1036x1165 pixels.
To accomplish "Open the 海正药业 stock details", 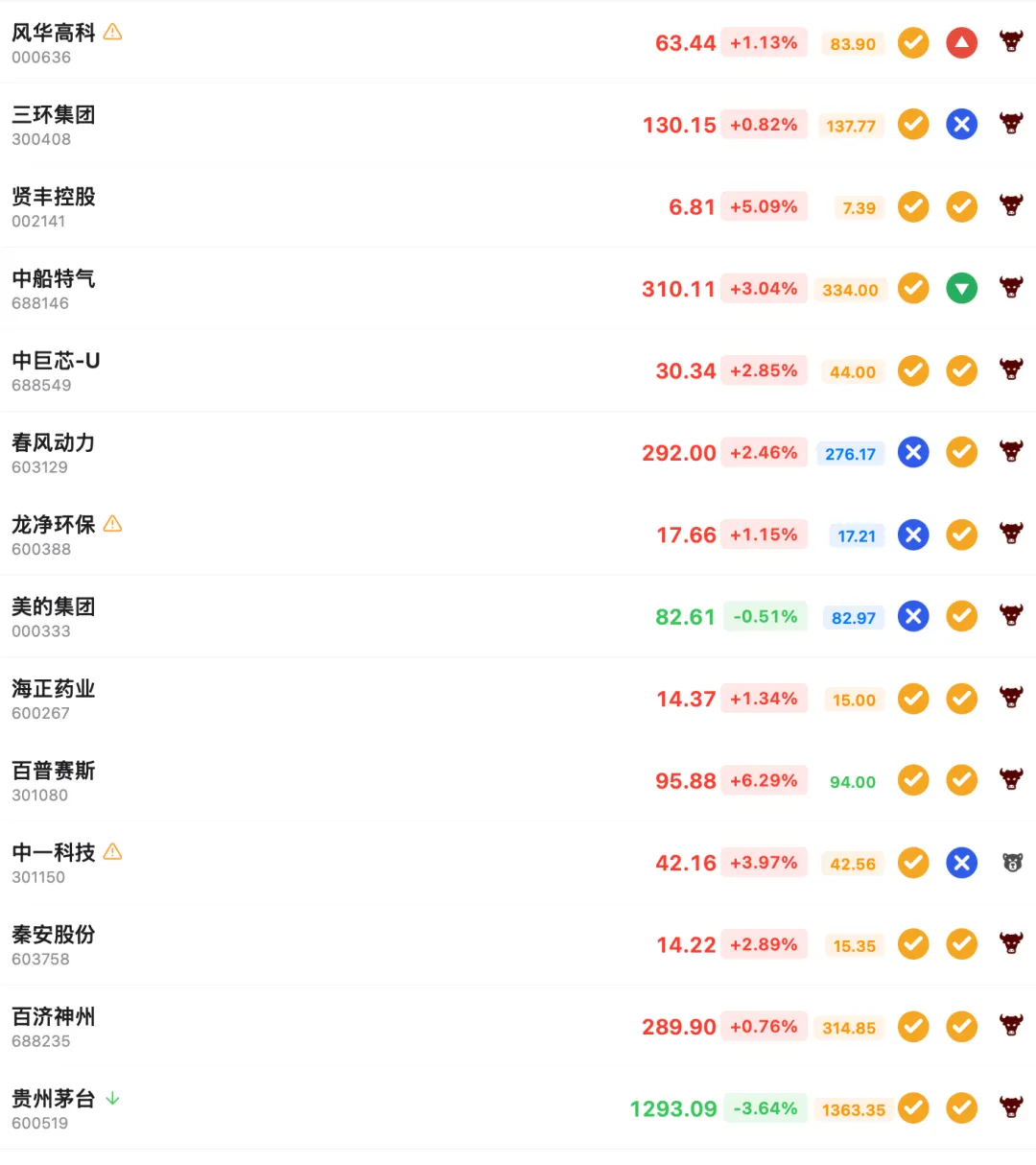I will click(x=518, y=699).
